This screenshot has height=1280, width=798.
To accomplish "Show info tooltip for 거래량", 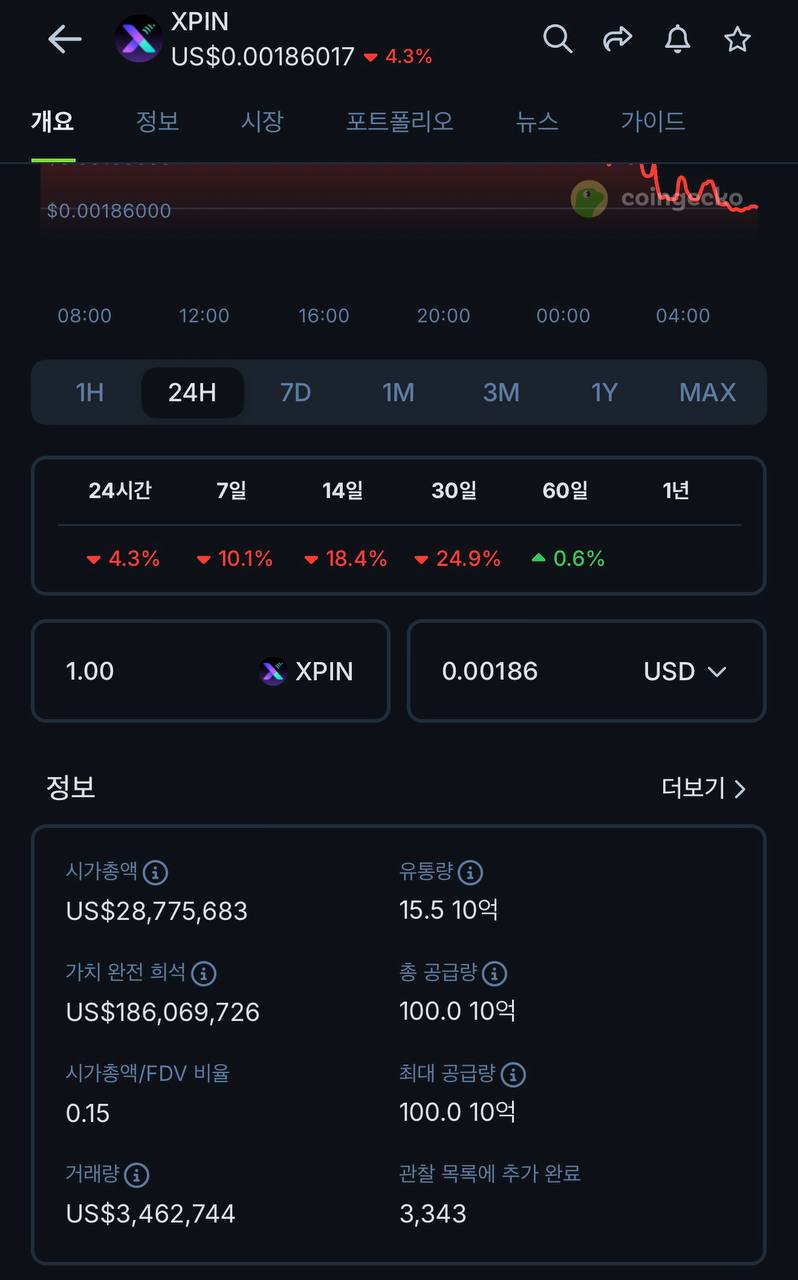I will [136, 1174].
